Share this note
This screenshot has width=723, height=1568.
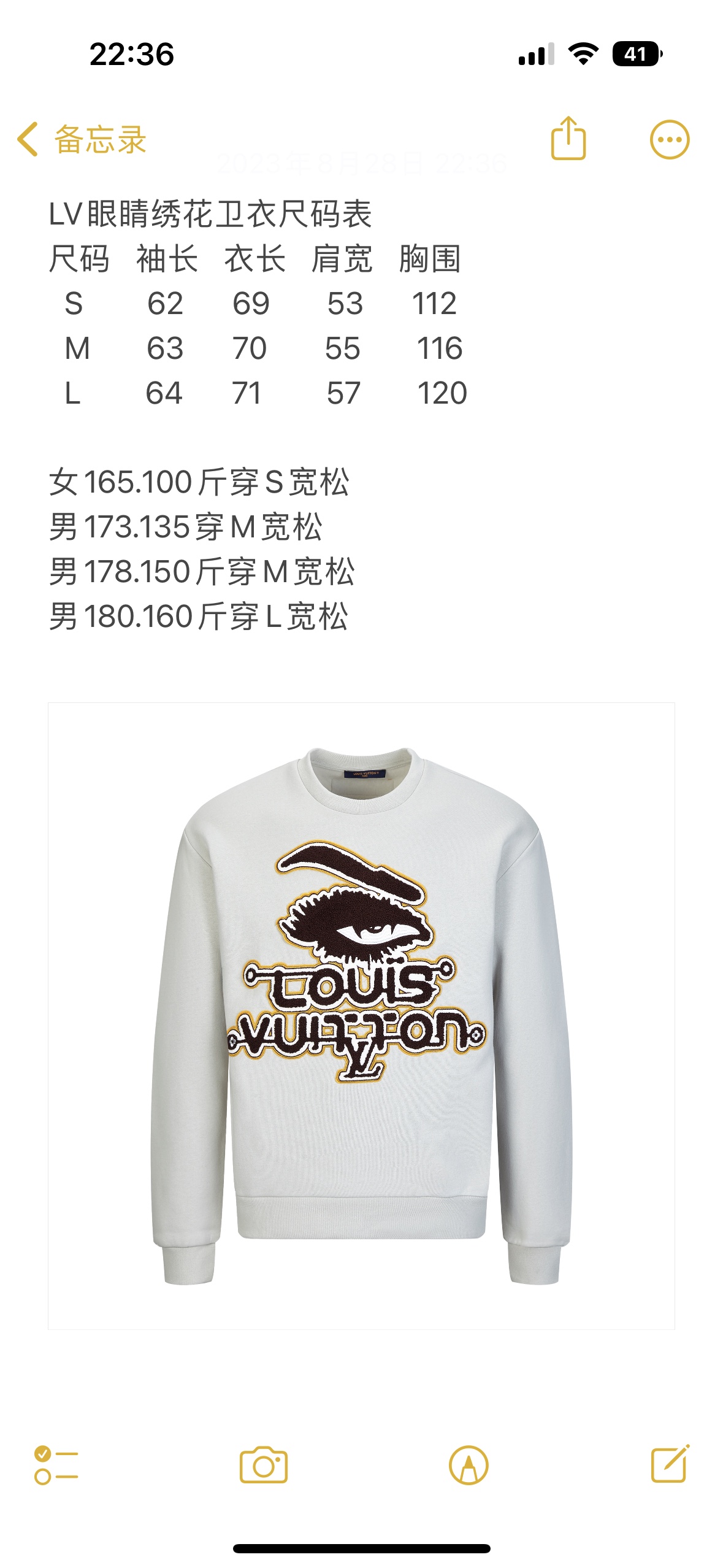(x=568, y=139)
